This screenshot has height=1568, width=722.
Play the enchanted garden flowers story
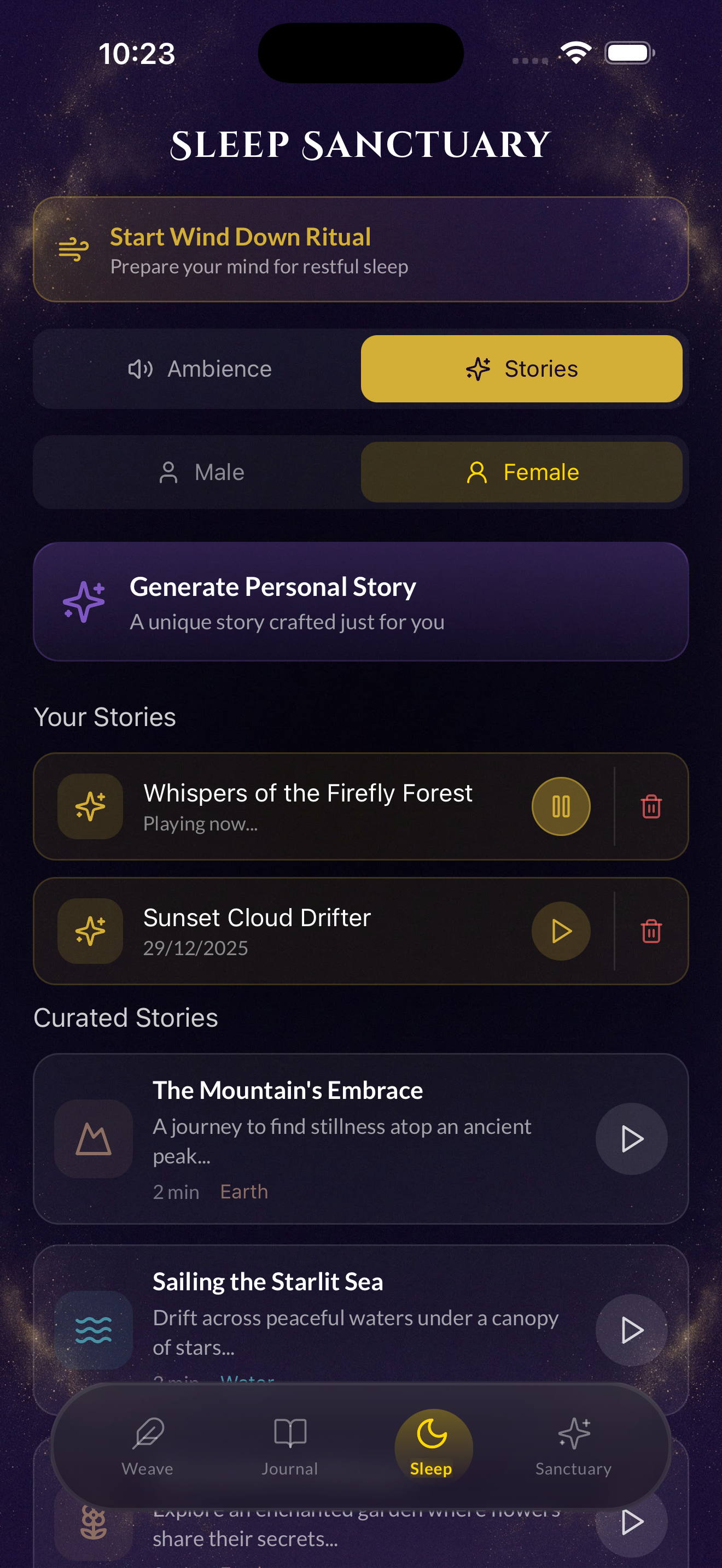click(x=631, y=1523)
